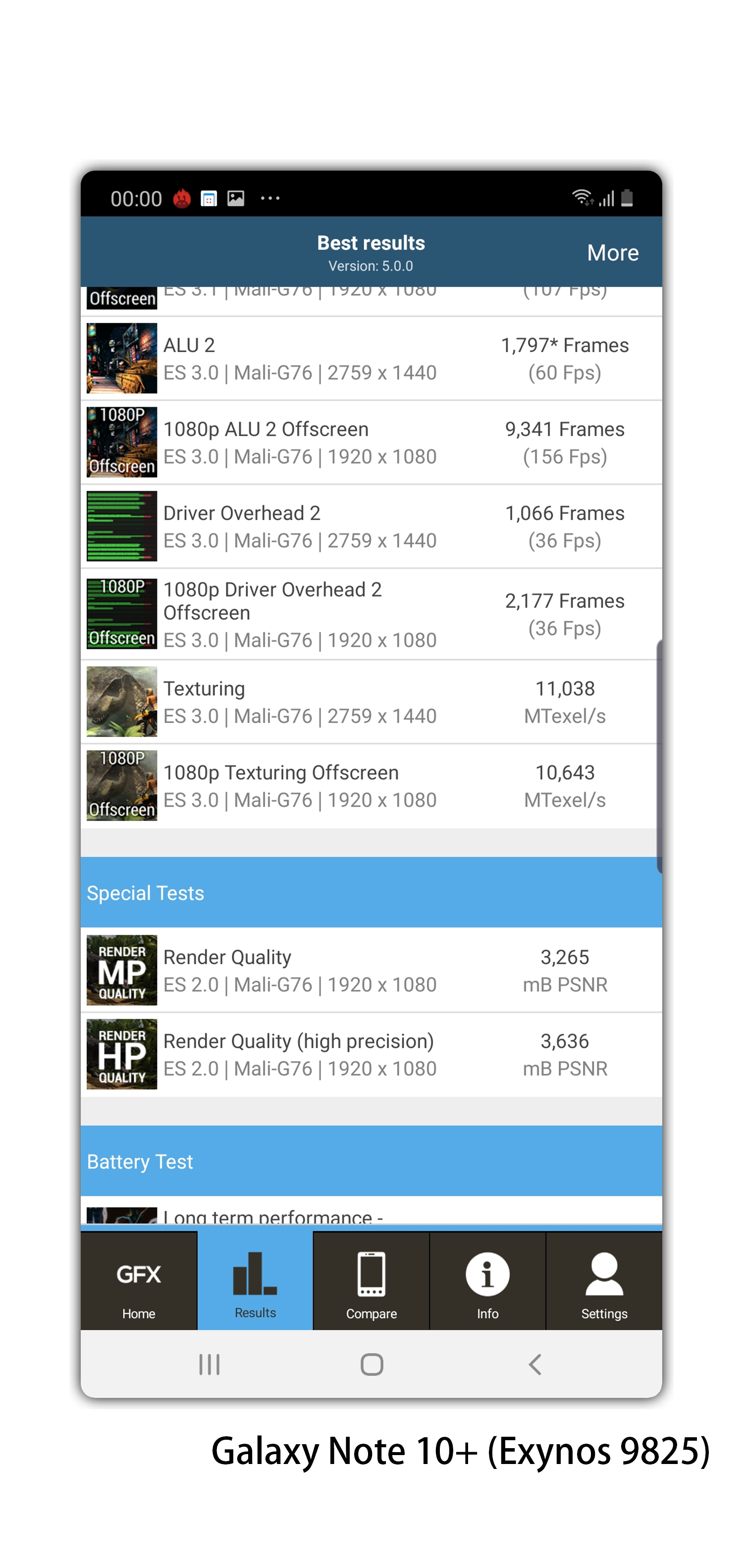743x1568 pixels.
Task: Open the Render Quality result
Action: [371, 970]
